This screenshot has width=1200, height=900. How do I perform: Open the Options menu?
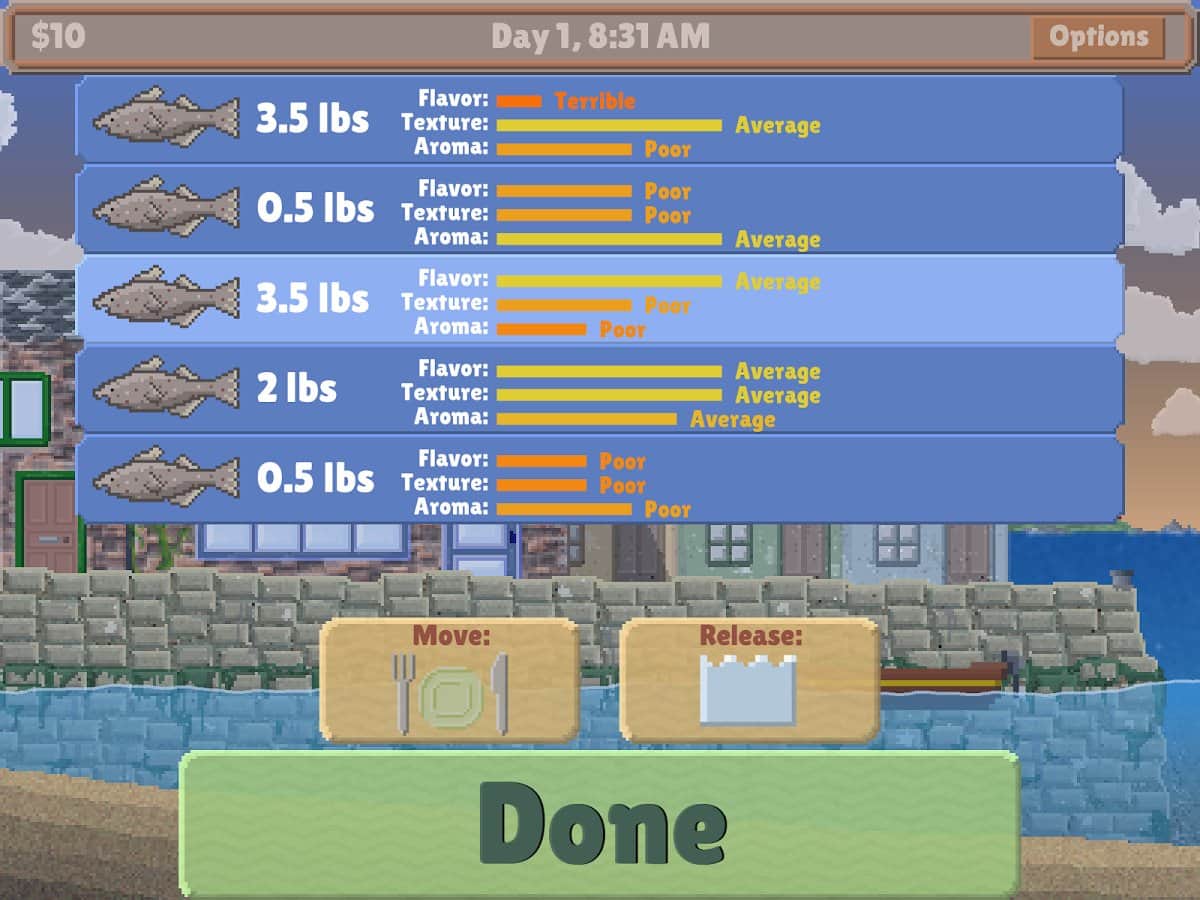pyautogui.click(x=1098, y=37)
